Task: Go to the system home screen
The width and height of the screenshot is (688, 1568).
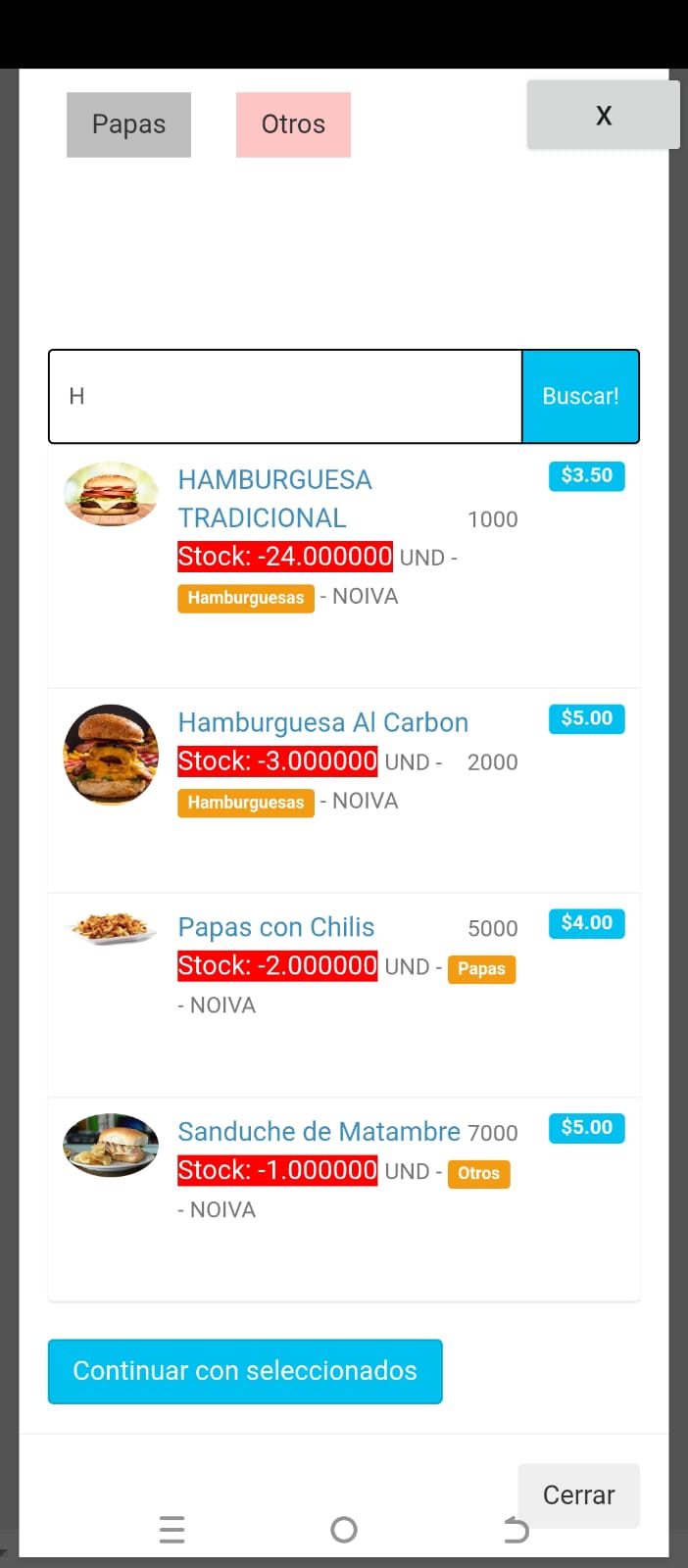Action: click(344, 1530)
